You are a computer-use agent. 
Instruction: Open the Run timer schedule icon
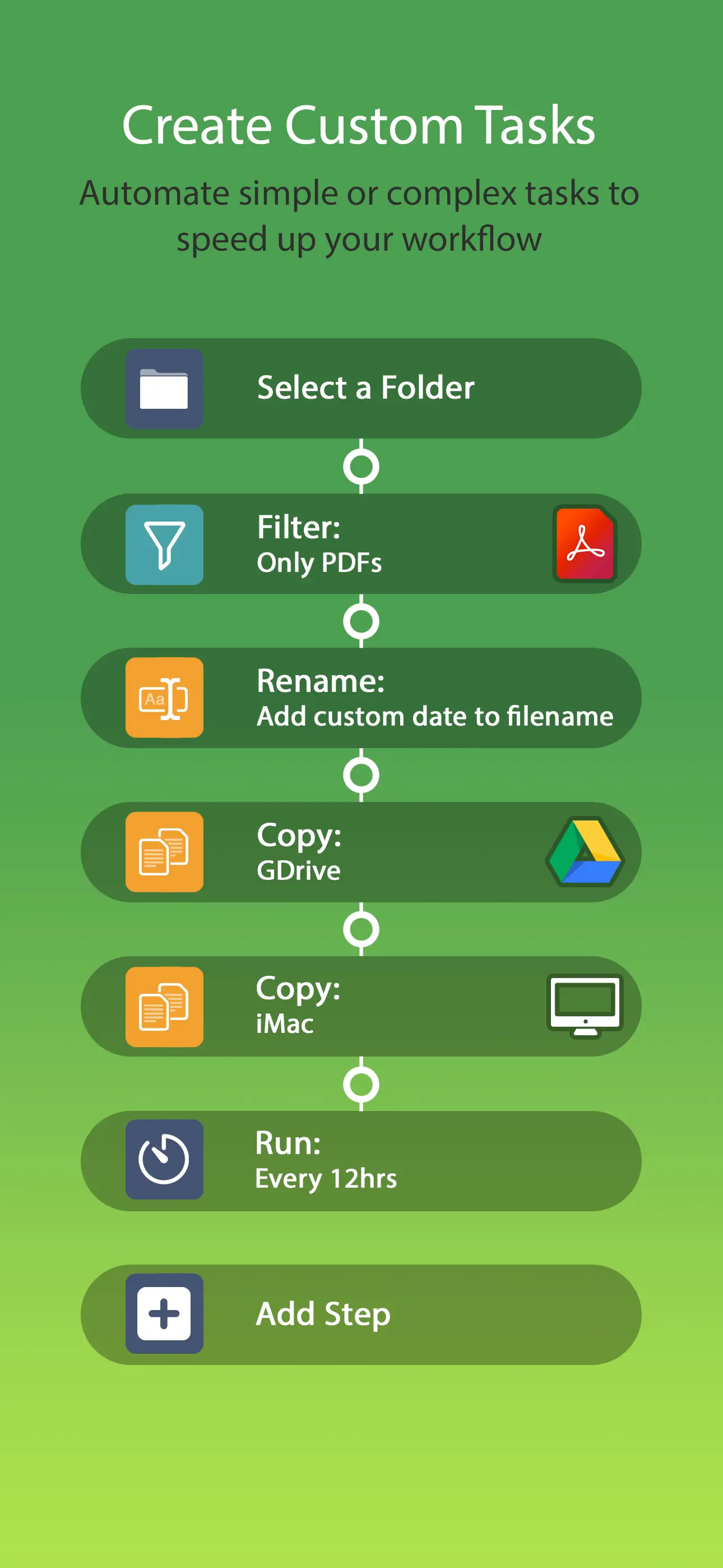(163, 1160)
